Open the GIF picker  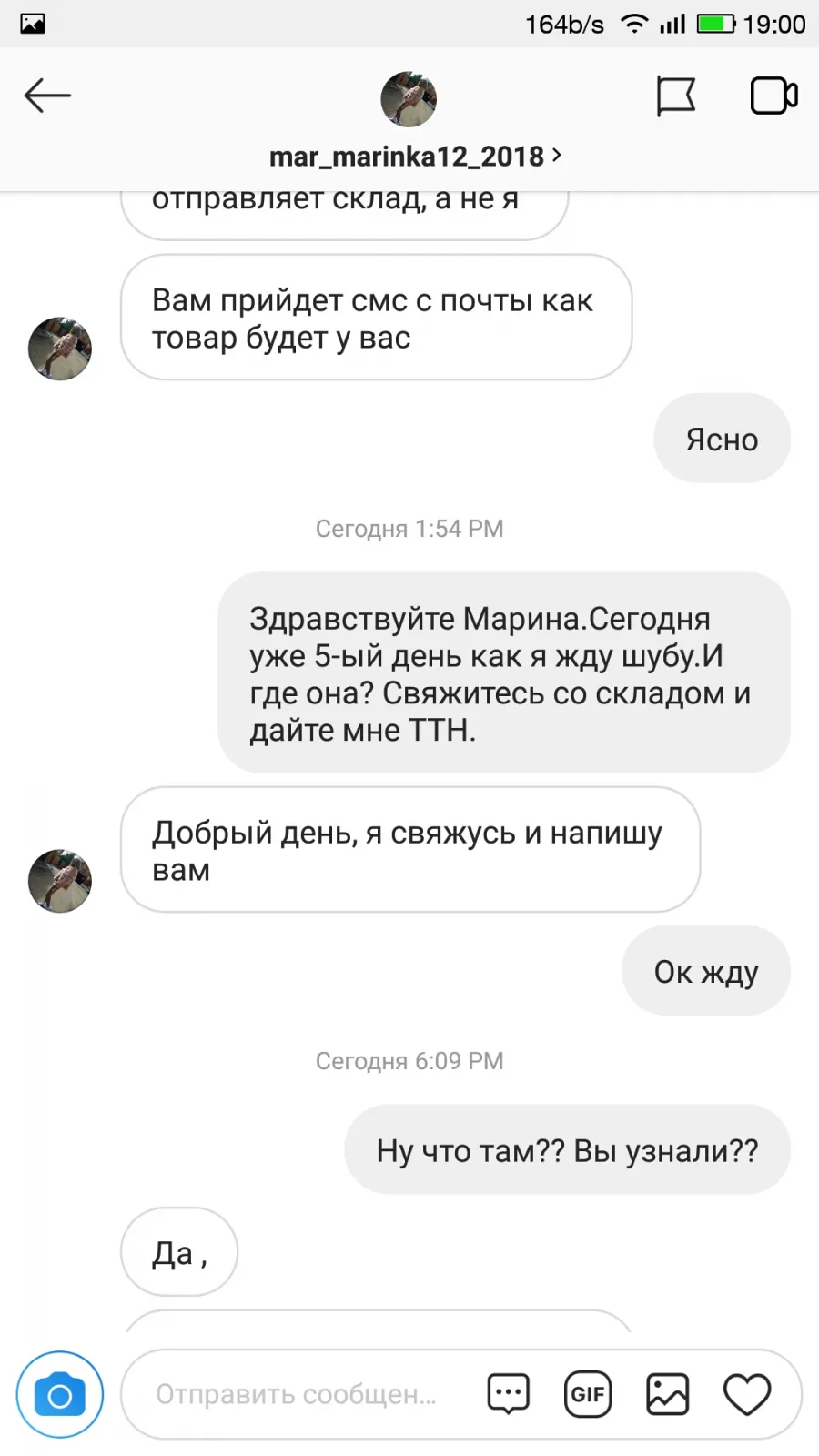pyautogui.click(x=588, y=1394)
